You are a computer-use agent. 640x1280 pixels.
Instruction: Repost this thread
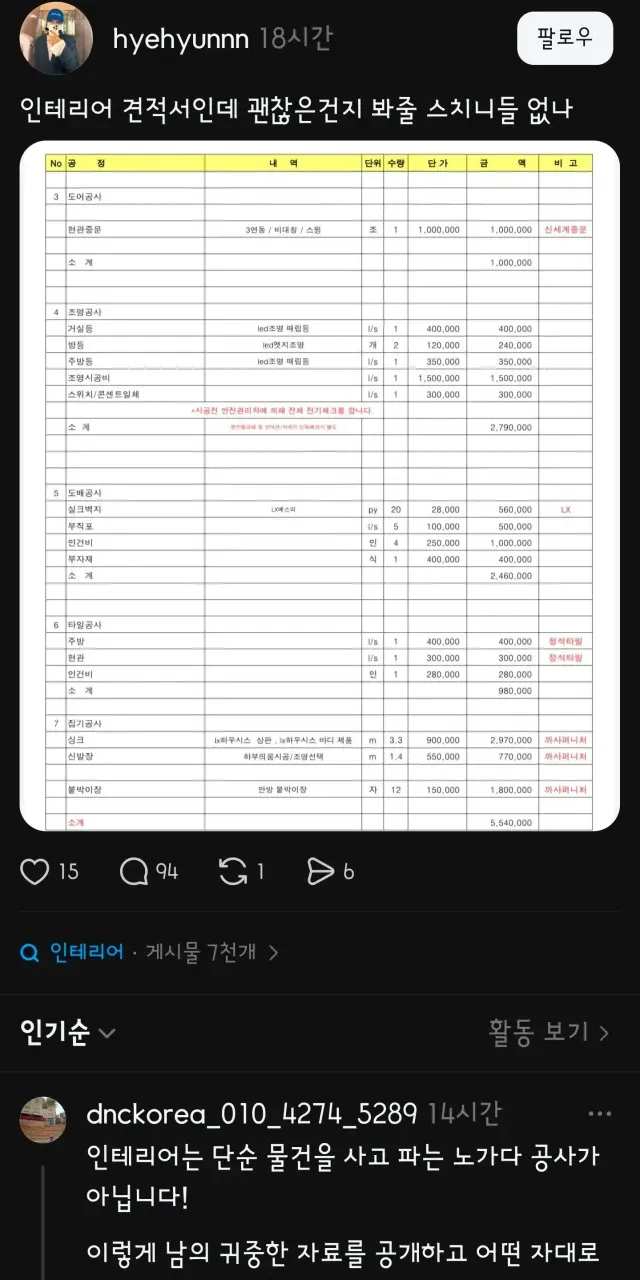click(233, 872)
